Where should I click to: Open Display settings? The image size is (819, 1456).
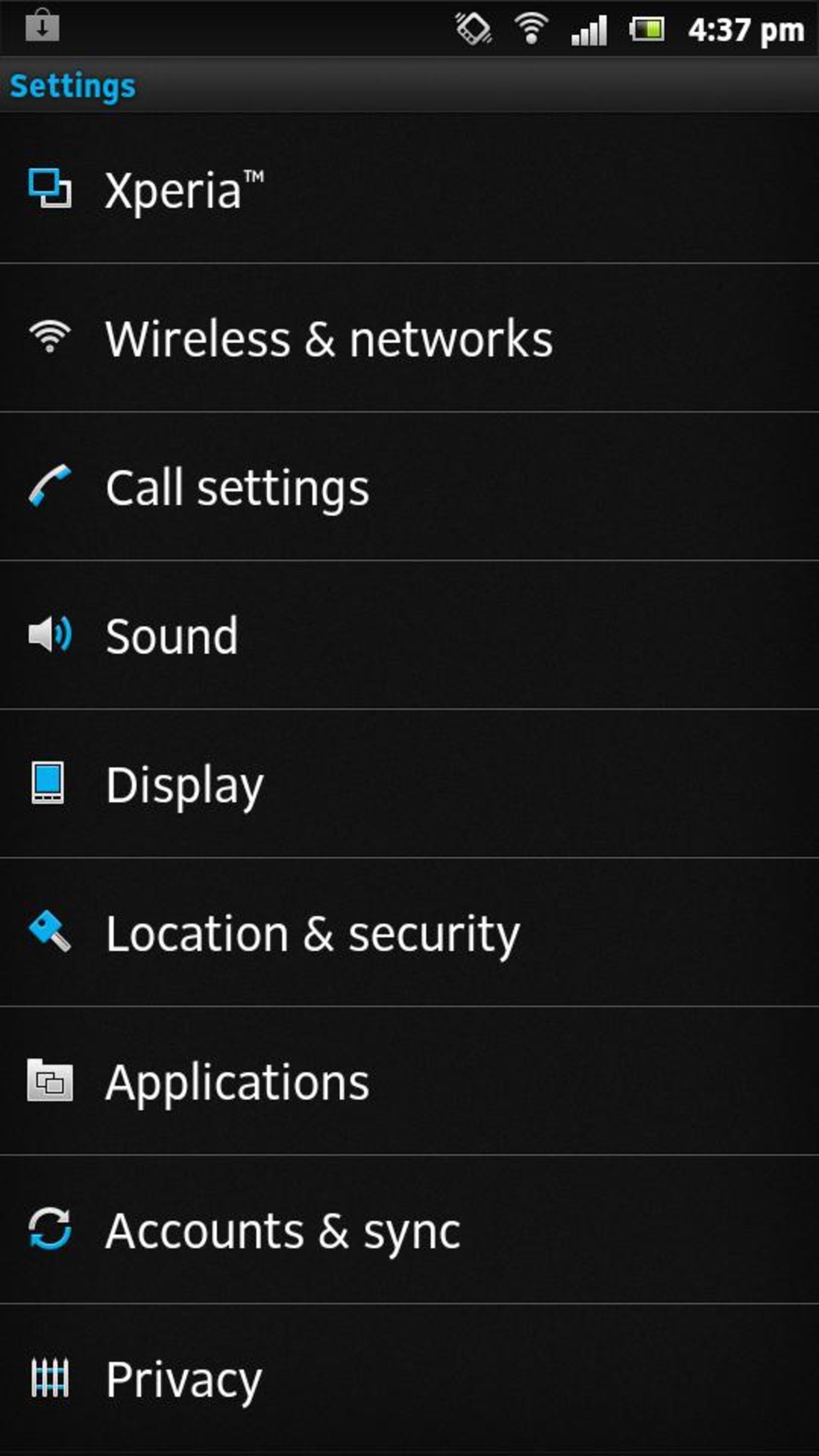pyautogui.click(x=184, y=785)
